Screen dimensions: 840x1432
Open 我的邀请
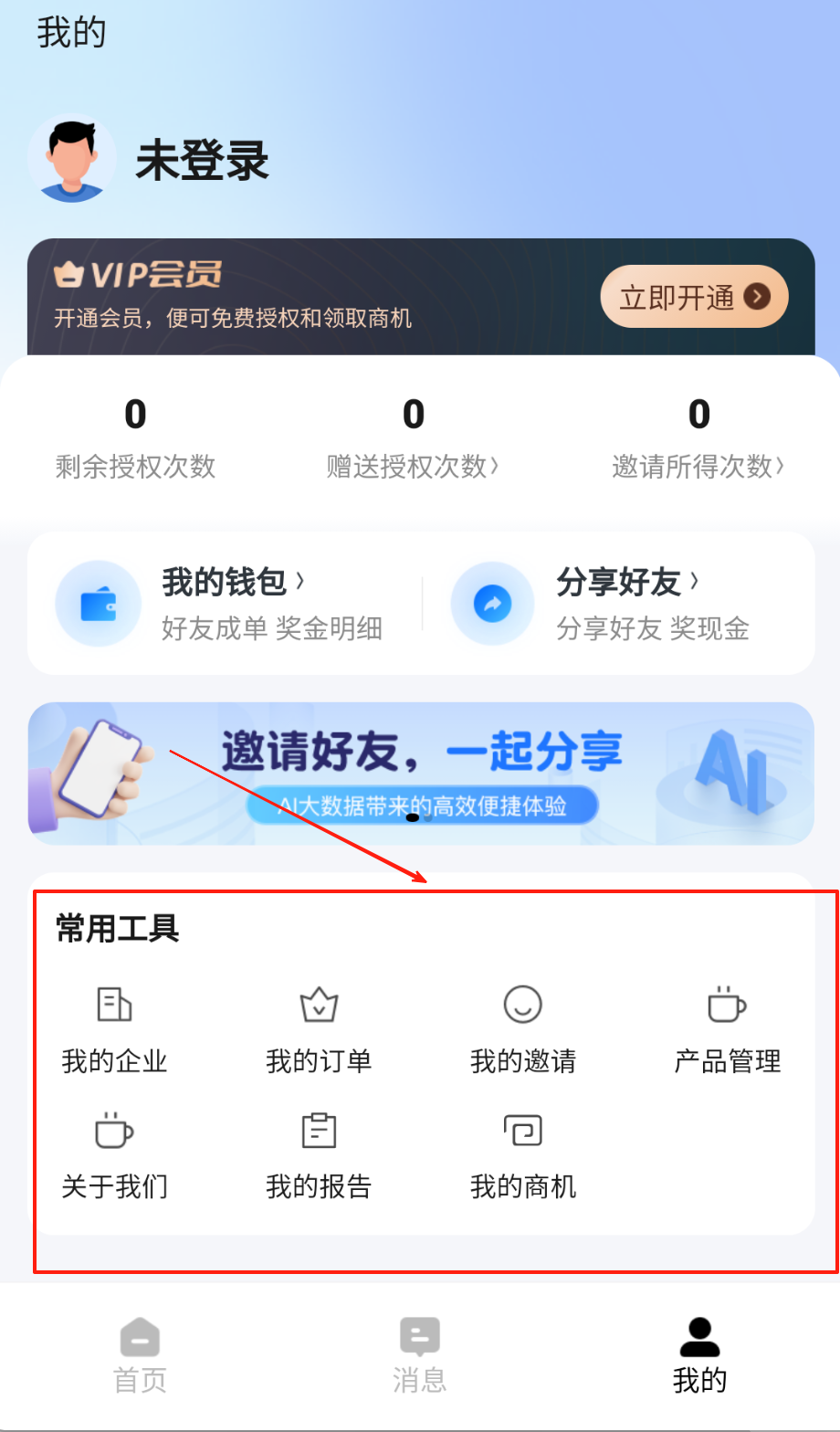pyautogui.click(x=523, y=1030)
